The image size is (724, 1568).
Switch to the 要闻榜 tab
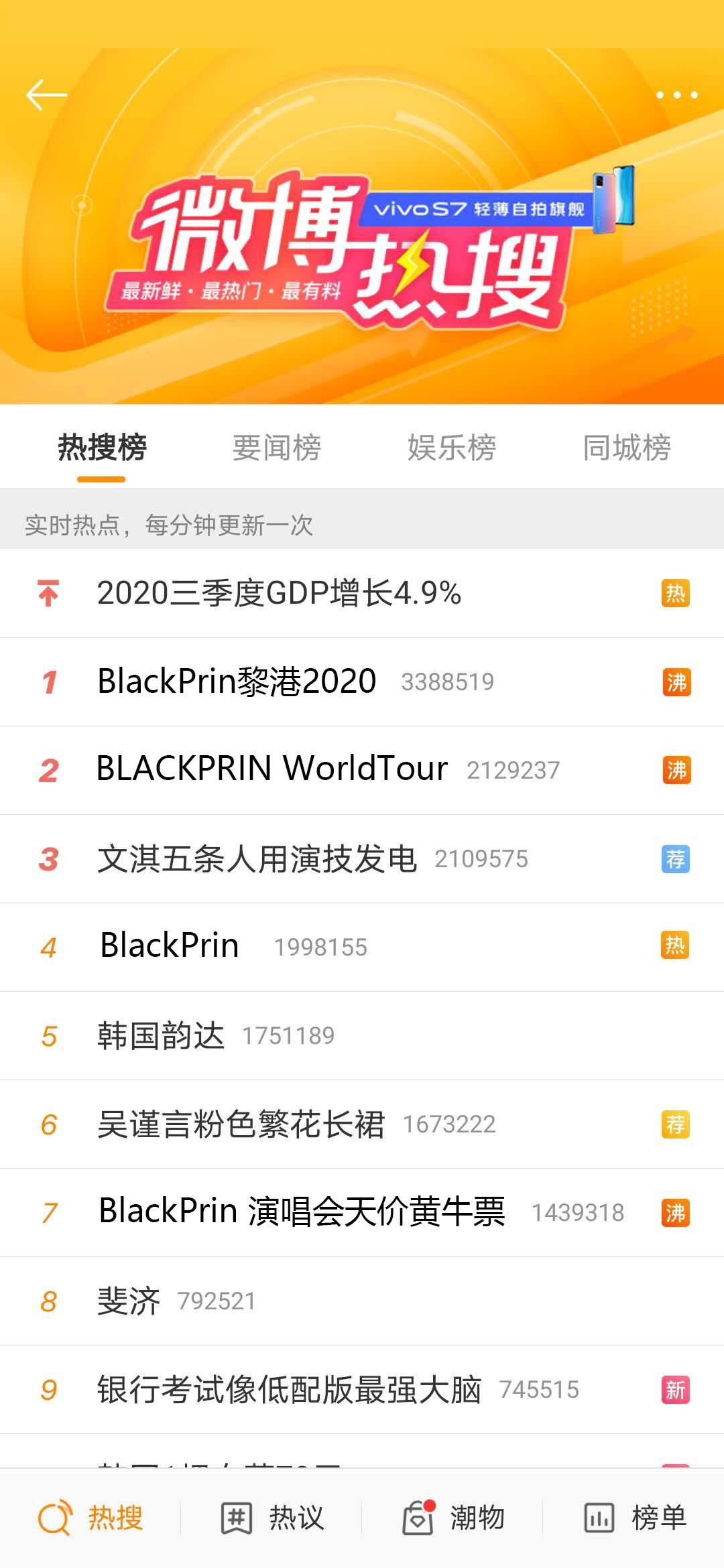point(276,448)
